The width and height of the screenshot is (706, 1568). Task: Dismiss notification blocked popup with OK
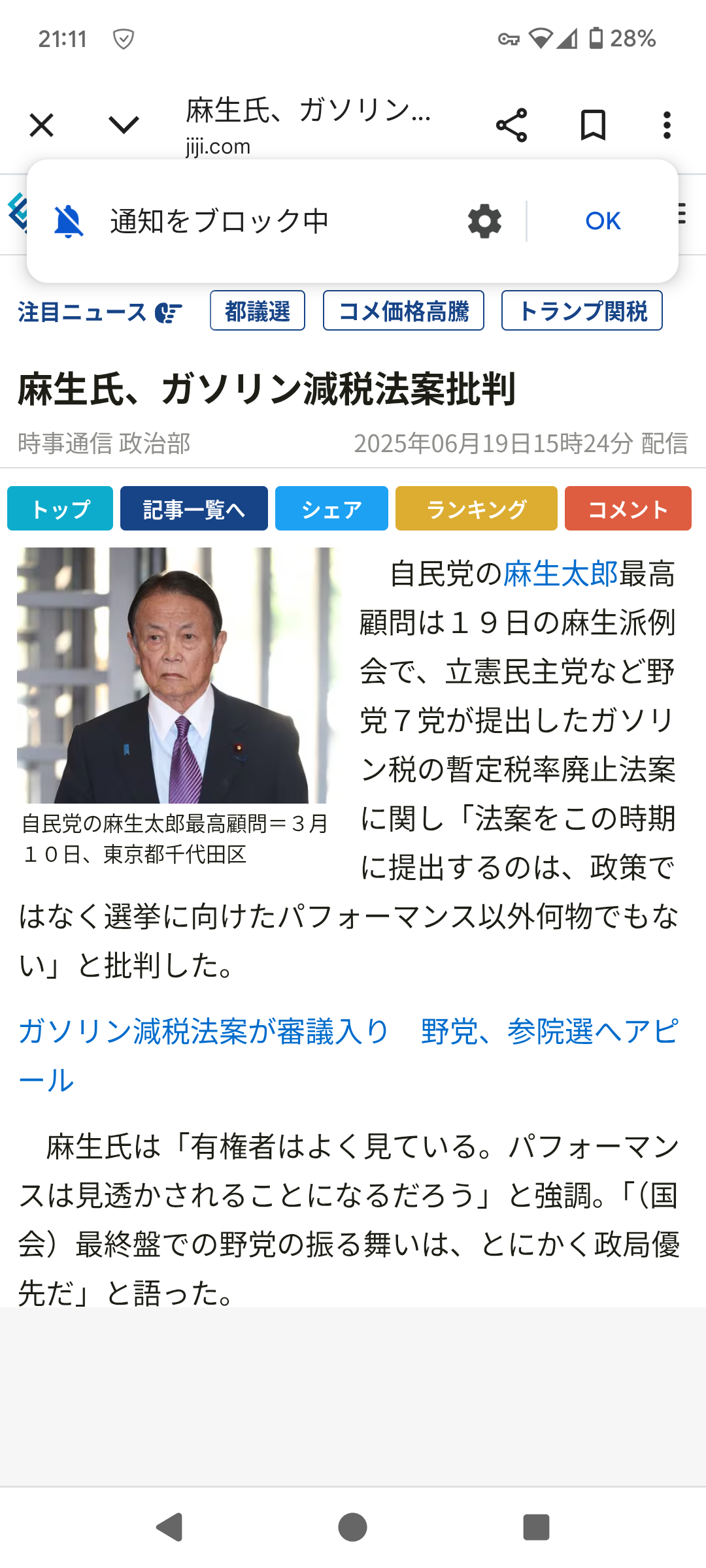603,221
